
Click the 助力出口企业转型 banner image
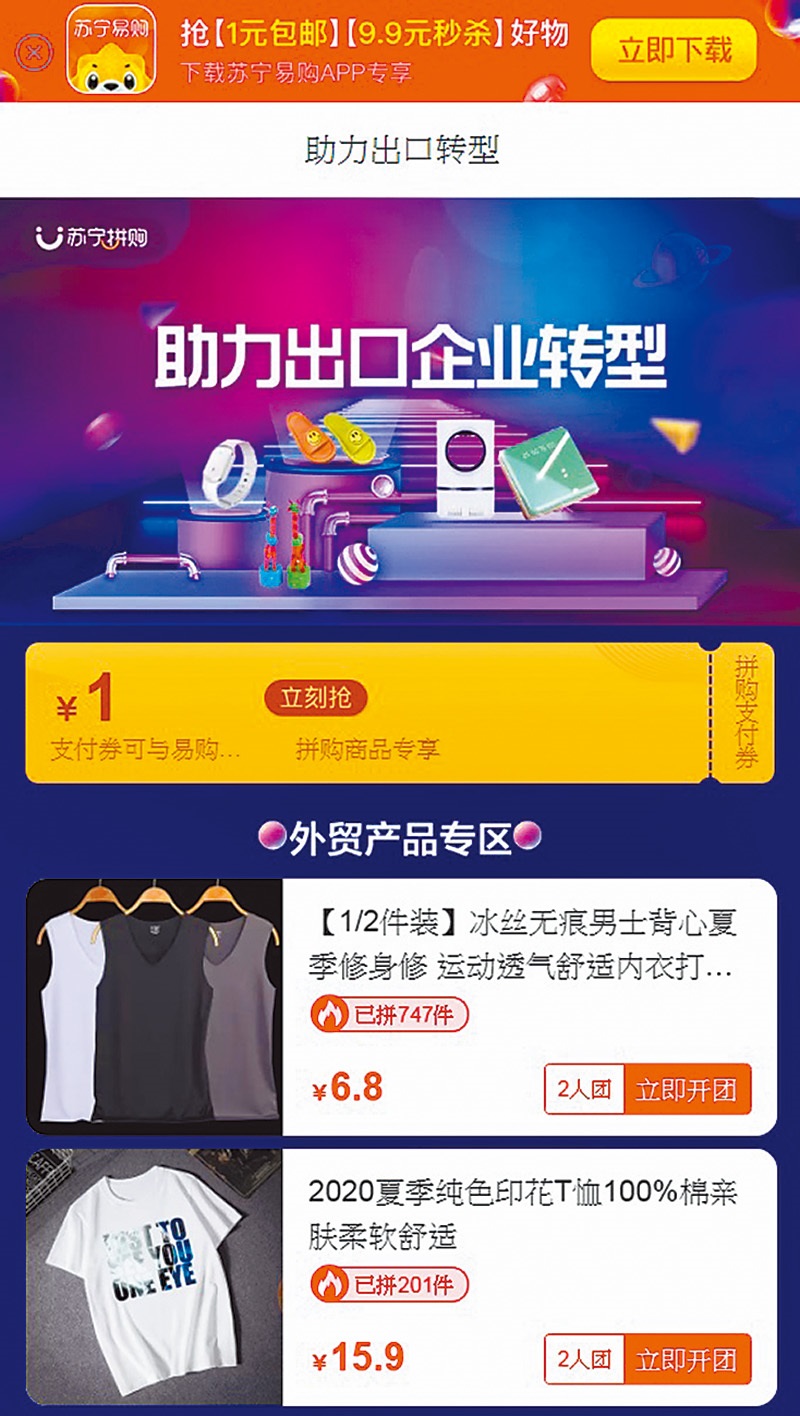point(400,410)
